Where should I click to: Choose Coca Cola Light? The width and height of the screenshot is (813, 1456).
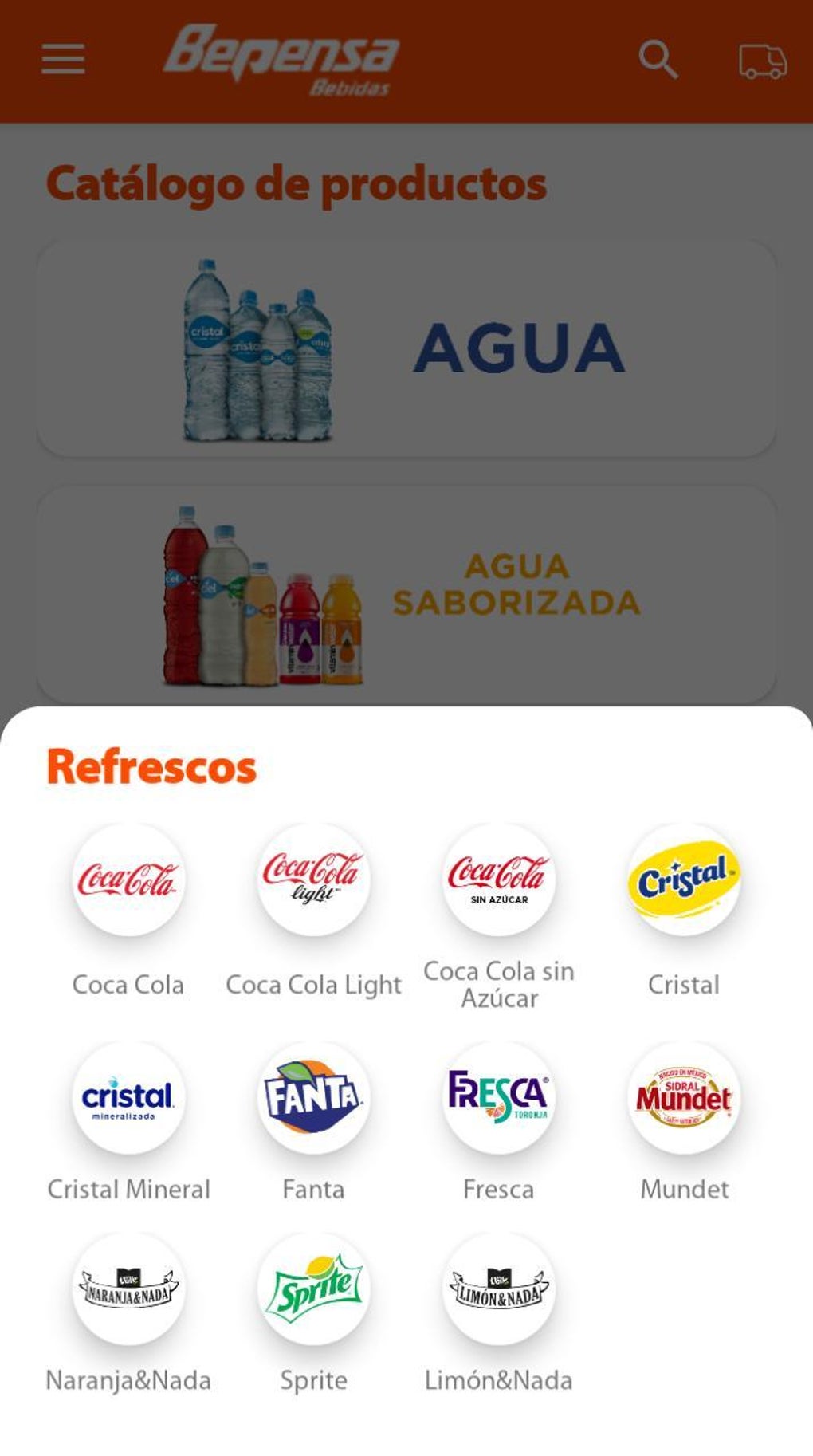[313, 880]
